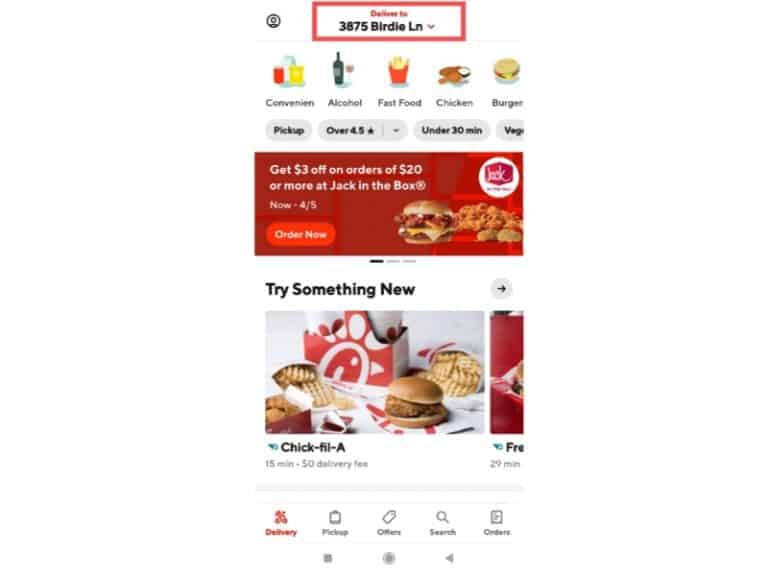
Task: Open the Offers tab
Action: (389, 522)
